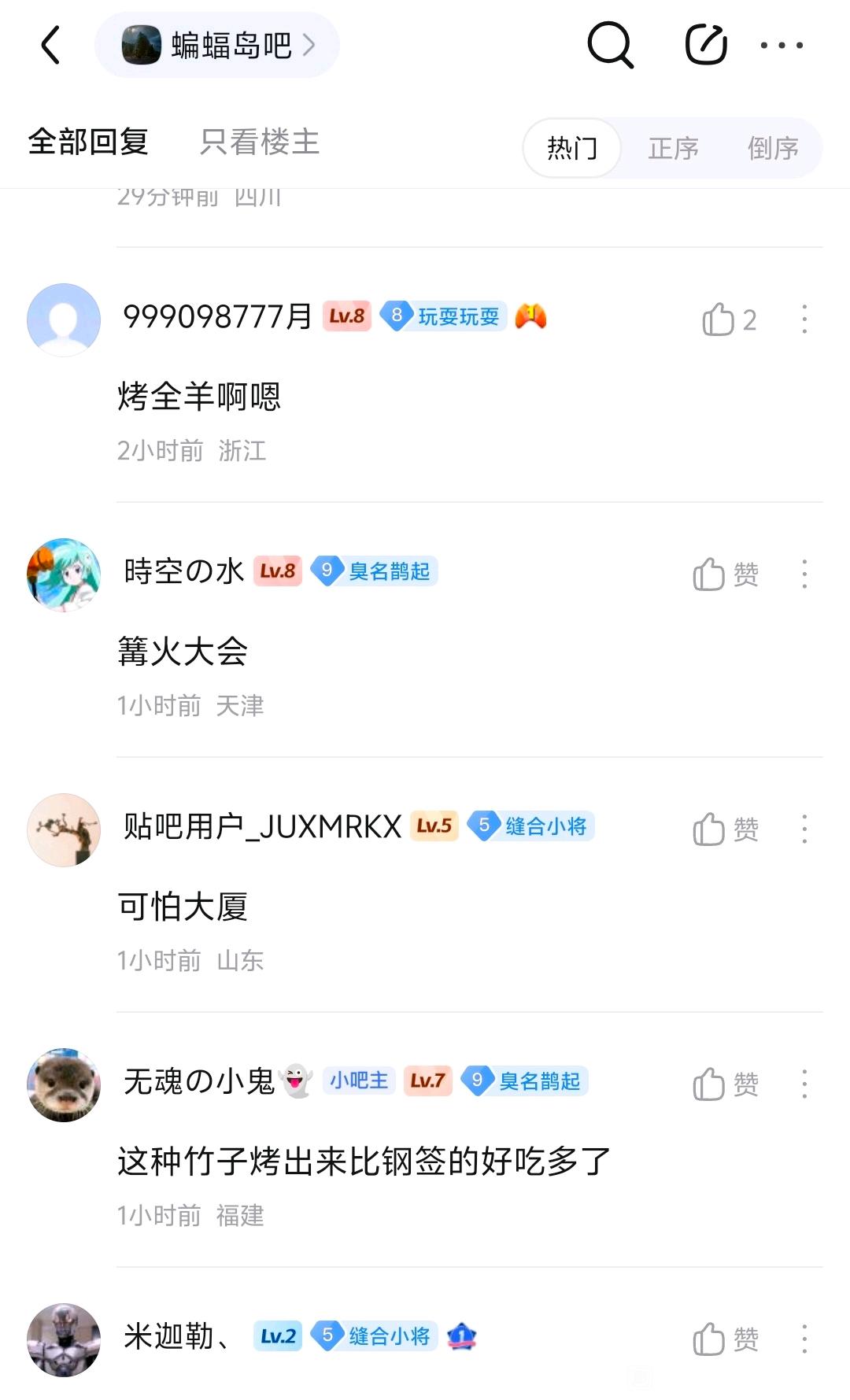Viewport: 850px width, 1400px height.
Task: Open more options on 无魂の小鬼's reply
Action: (804, 1084)
